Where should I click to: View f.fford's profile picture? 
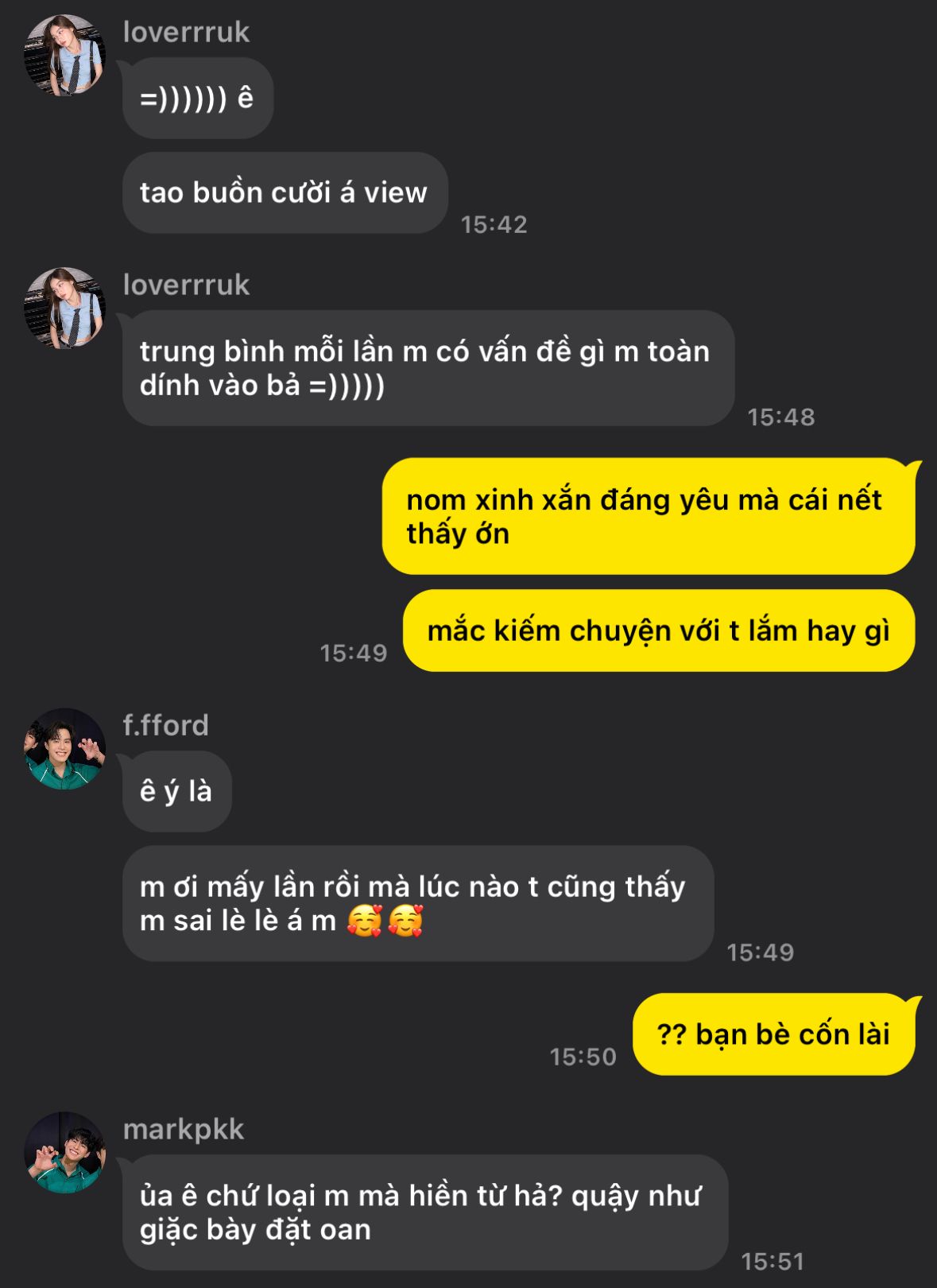[64, 749]
